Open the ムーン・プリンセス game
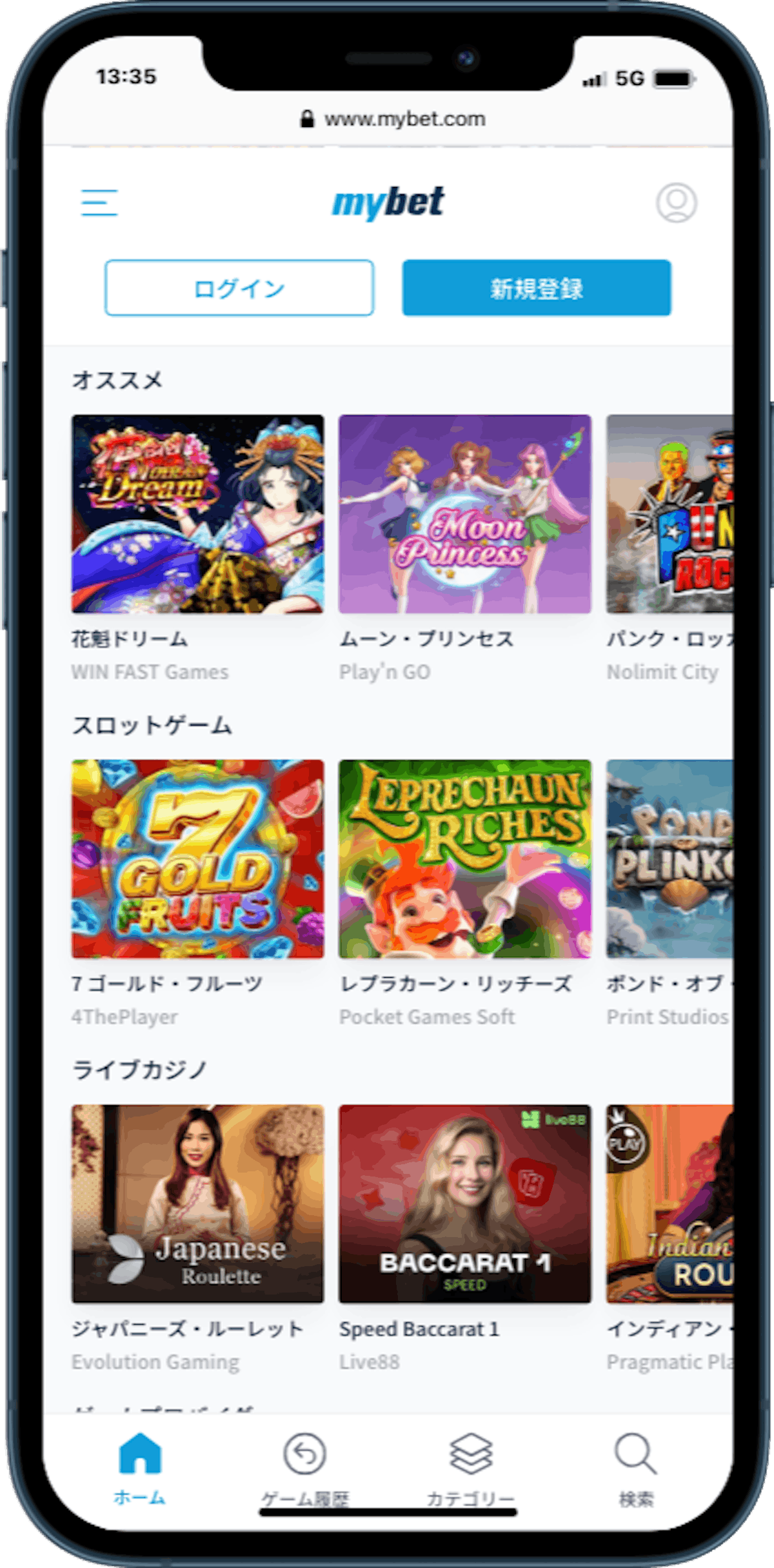Image resolution: width=774 pixels, height=1568 pixels. (x=465, y=514)
